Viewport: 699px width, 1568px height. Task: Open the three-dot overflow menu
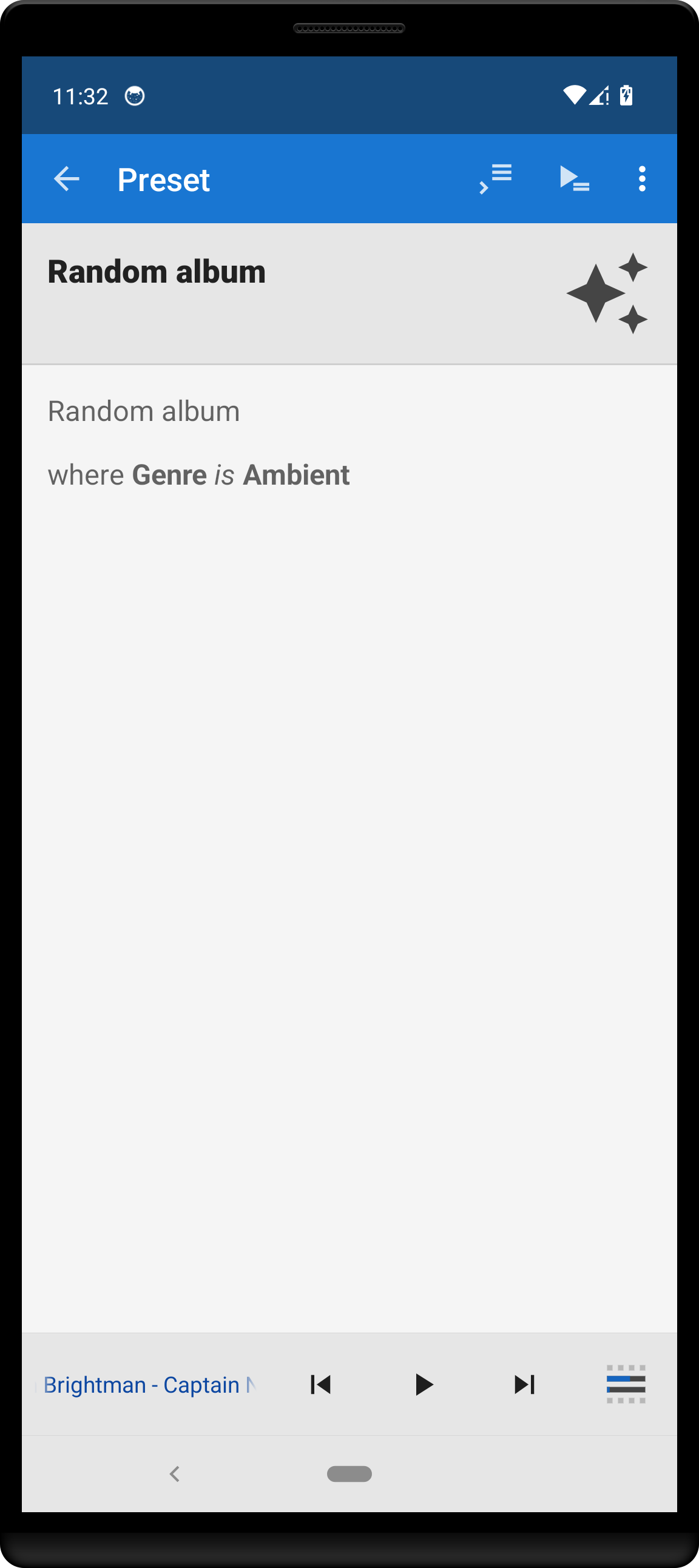point(642,179)
